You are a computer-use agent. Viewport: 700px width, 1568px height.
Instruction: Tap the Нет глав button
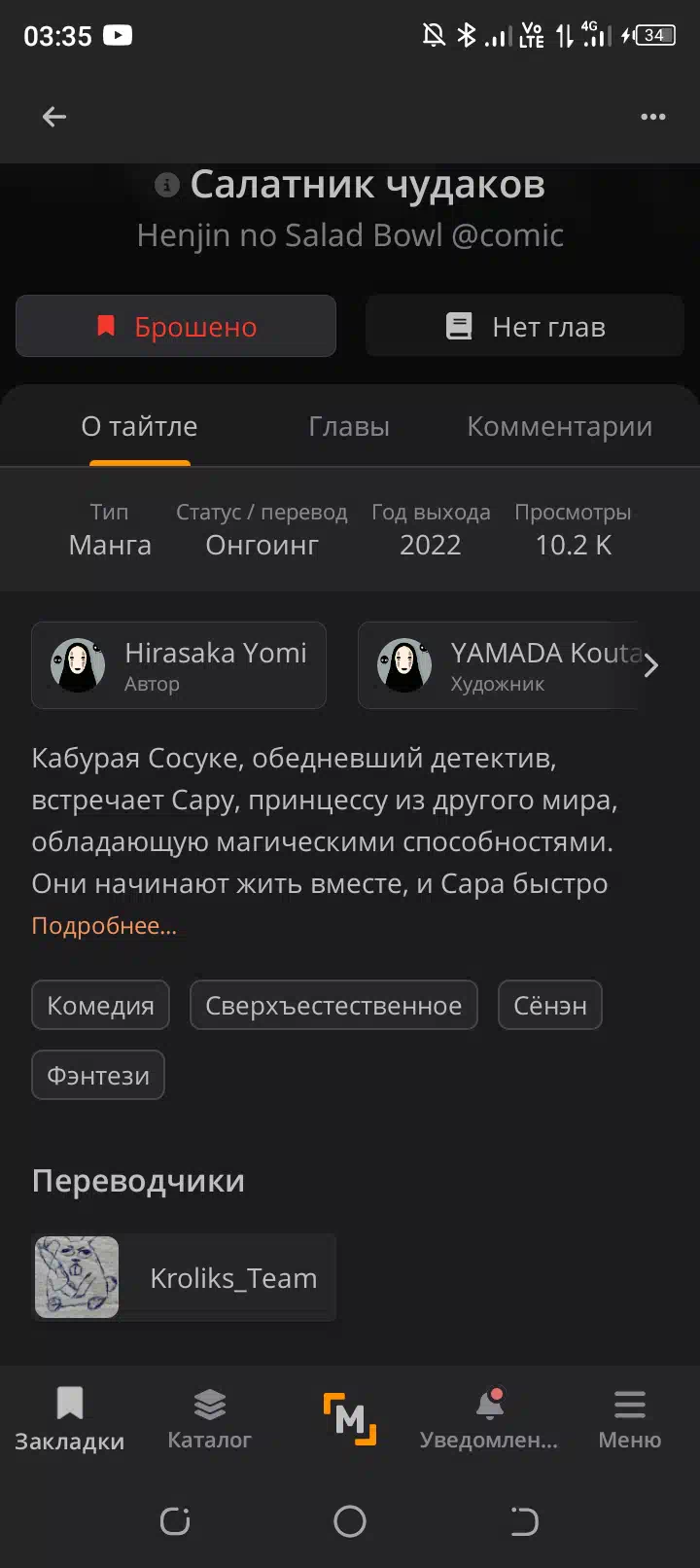tap(525, 326)
